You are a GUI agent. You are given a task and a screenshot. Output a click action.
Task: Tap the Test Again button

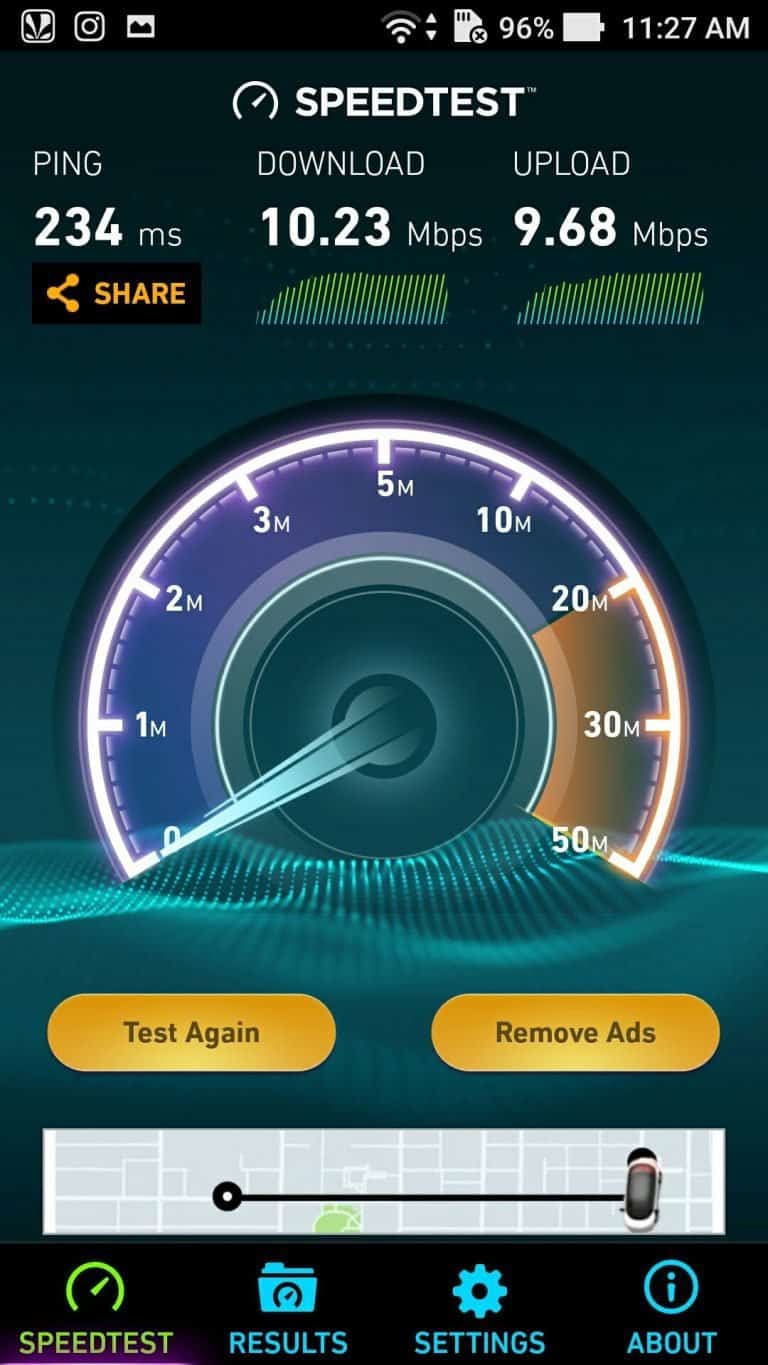(191, 1032)
